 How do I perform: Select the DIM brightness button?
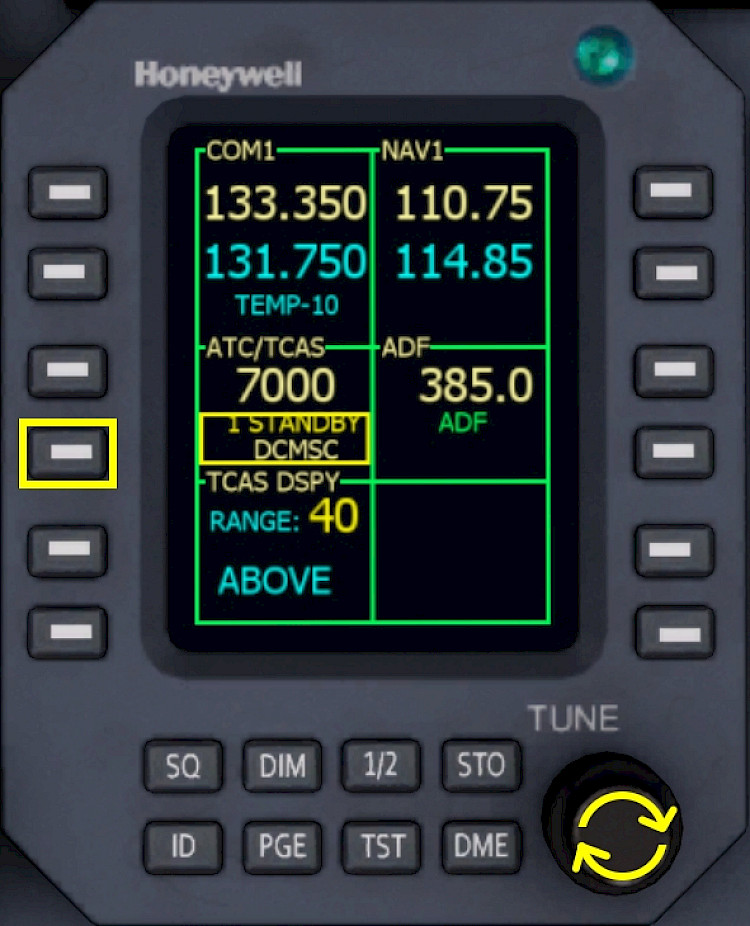pyautogui.click(x=282, y=766)
